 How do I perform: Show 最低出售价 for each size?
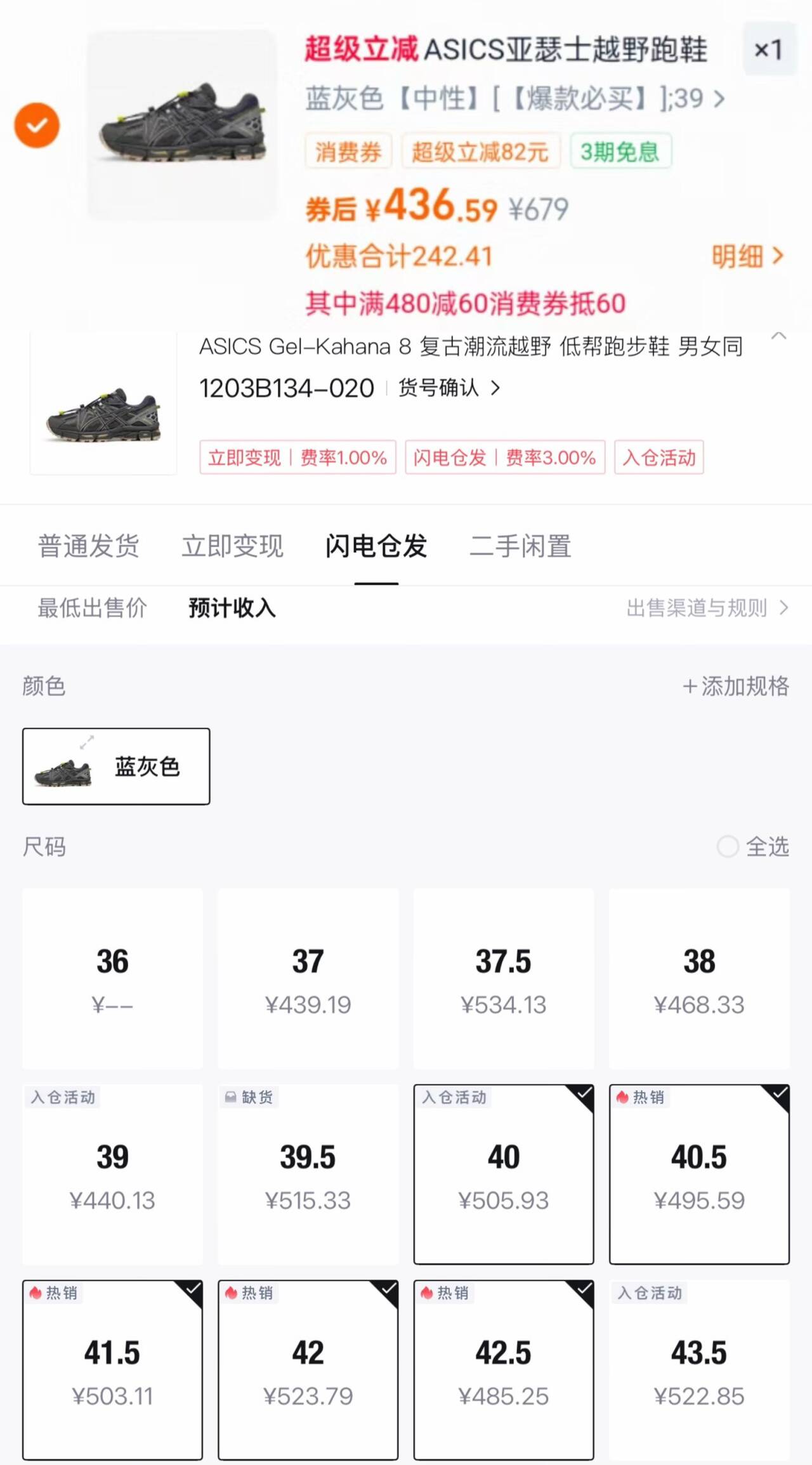(92, 608)
